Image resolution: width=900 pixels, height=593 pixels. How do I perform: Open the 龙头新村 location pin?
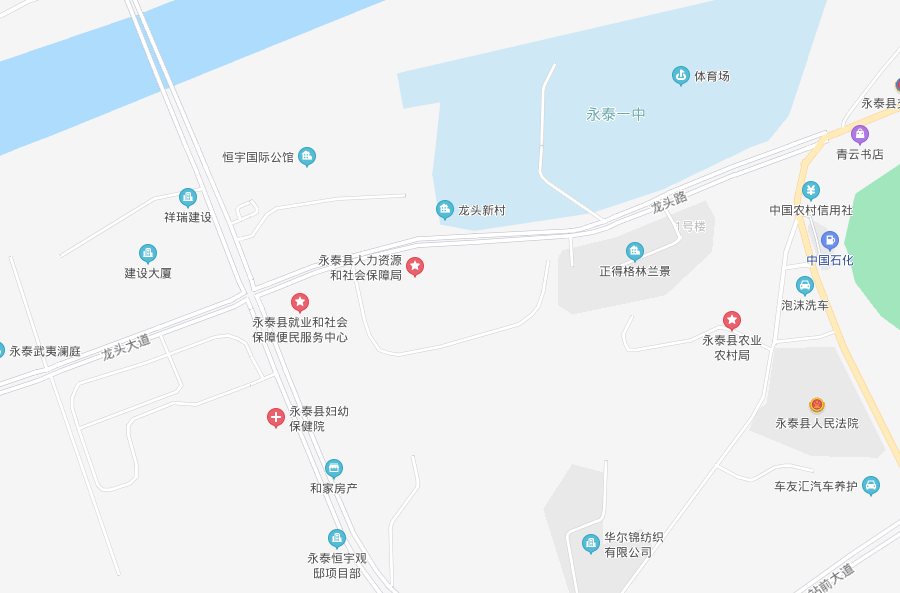click(x=445, y=209)
